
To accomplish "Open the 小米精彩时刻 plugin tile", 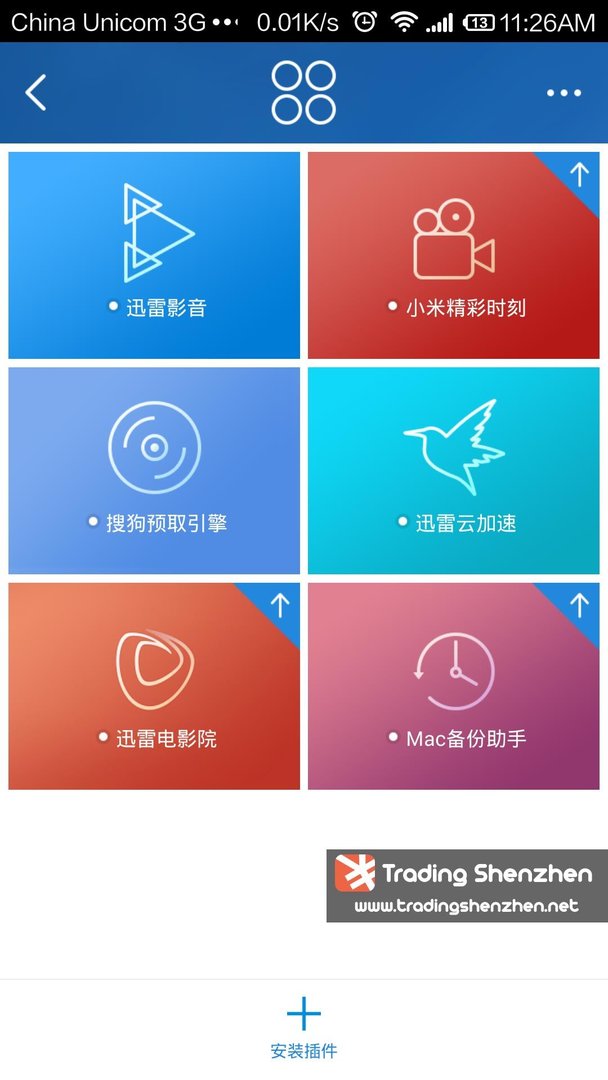I will (x=454, y=255).
